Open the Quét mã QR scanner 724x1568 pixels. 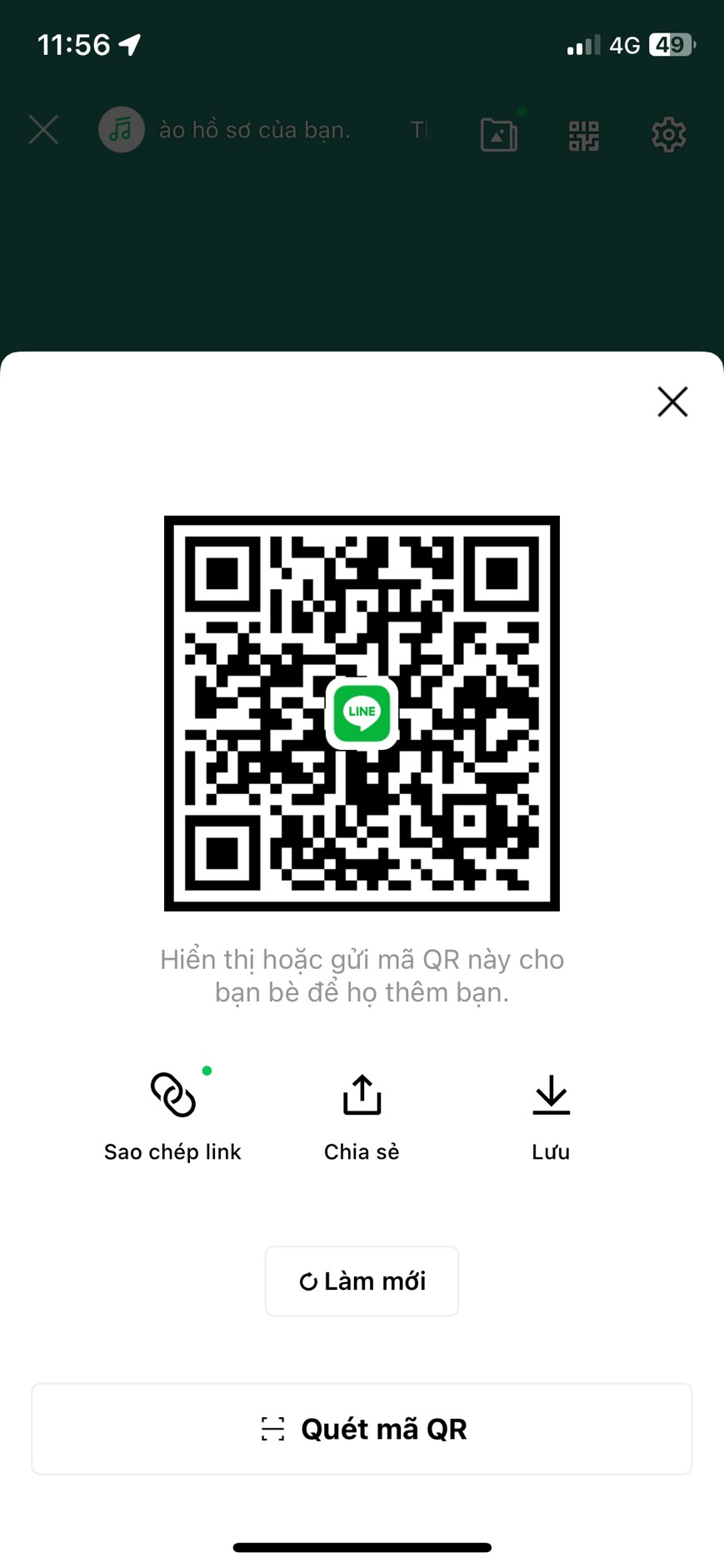[x=362, y=1429]
